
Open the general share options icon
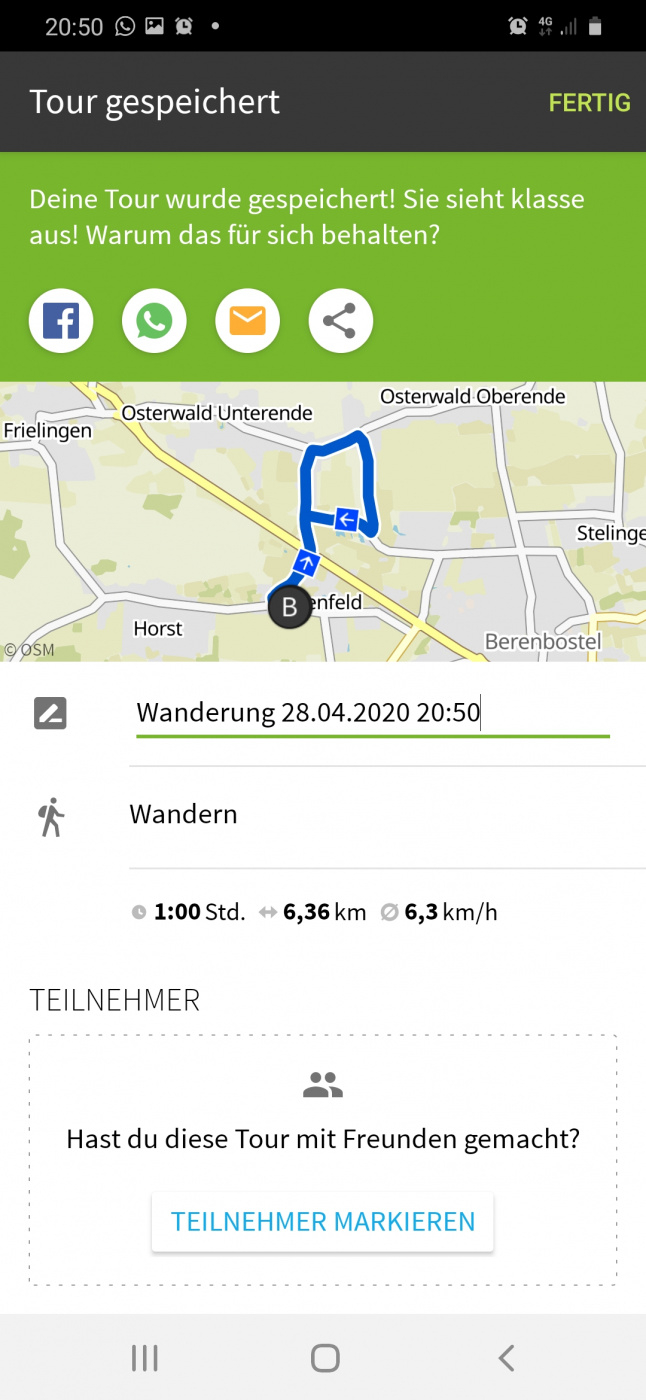pyautogui.click(x=340, y=322)
